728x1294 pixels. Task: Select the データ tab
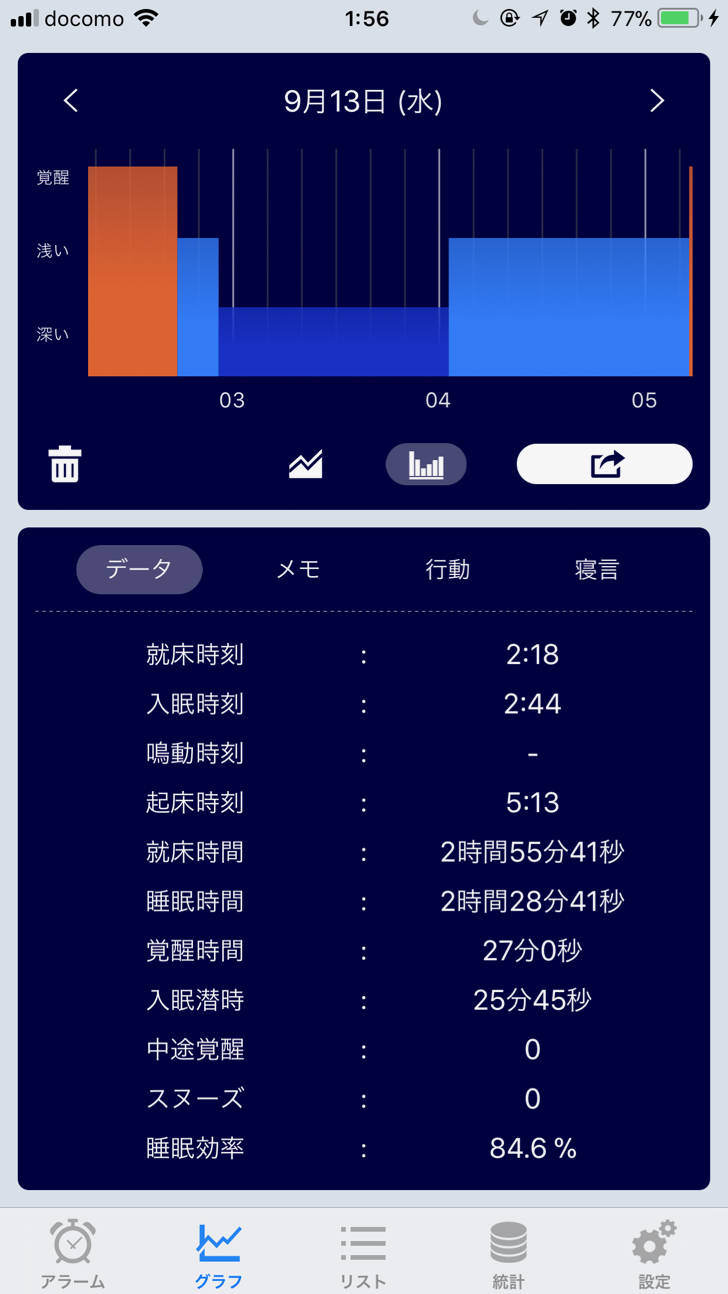tap(139, 570)
